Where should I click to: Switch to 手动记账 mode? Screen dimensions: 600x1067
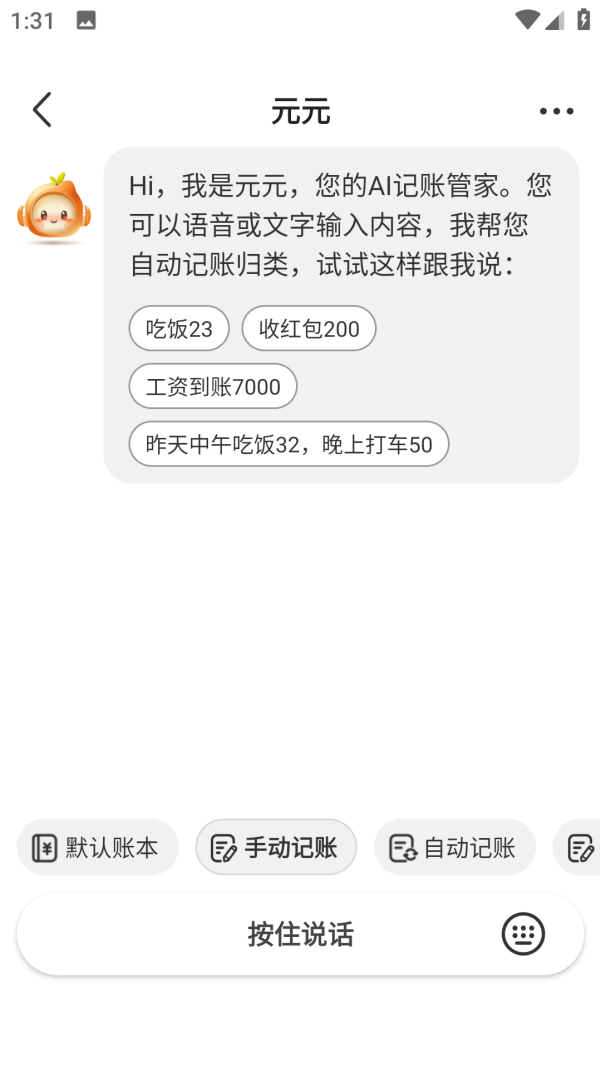(x=276, y=848)
